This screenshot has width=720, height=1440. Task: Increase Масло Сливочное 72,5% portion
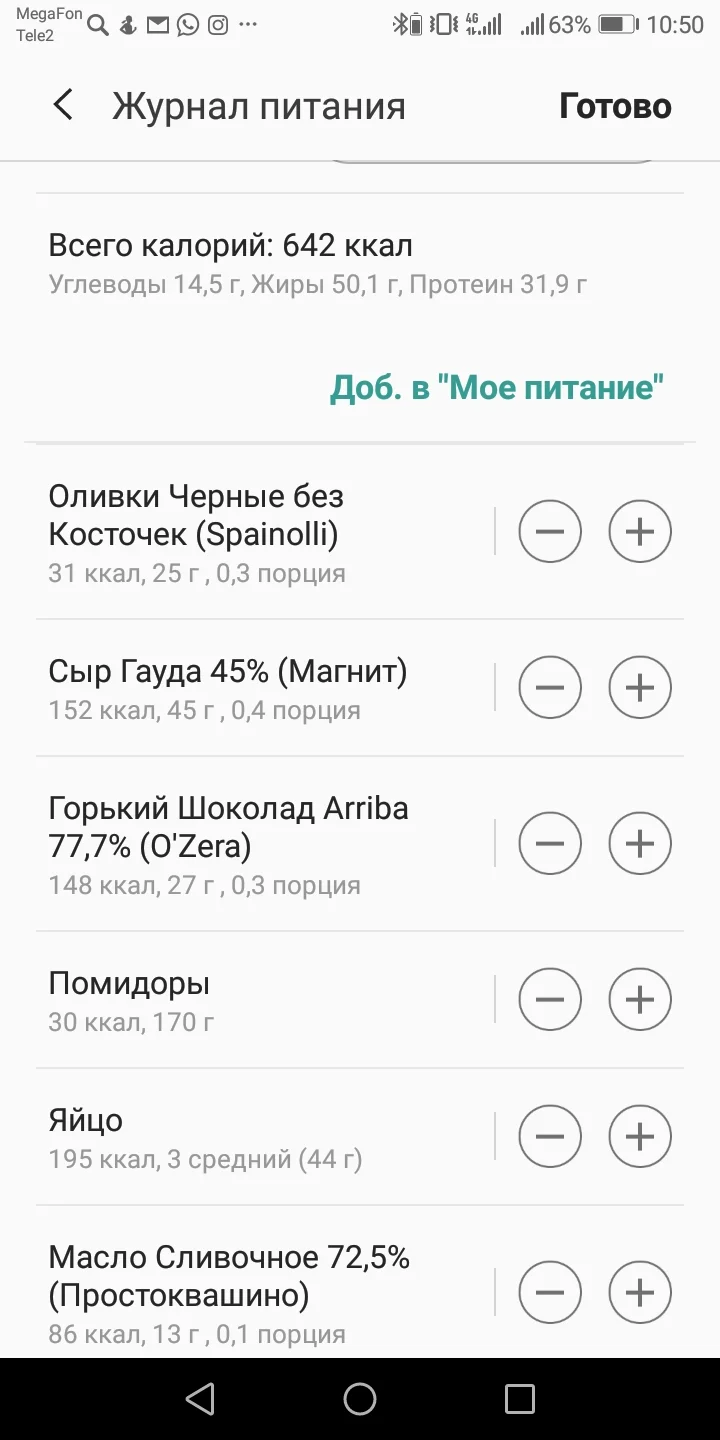click(x=640, y=1293)
